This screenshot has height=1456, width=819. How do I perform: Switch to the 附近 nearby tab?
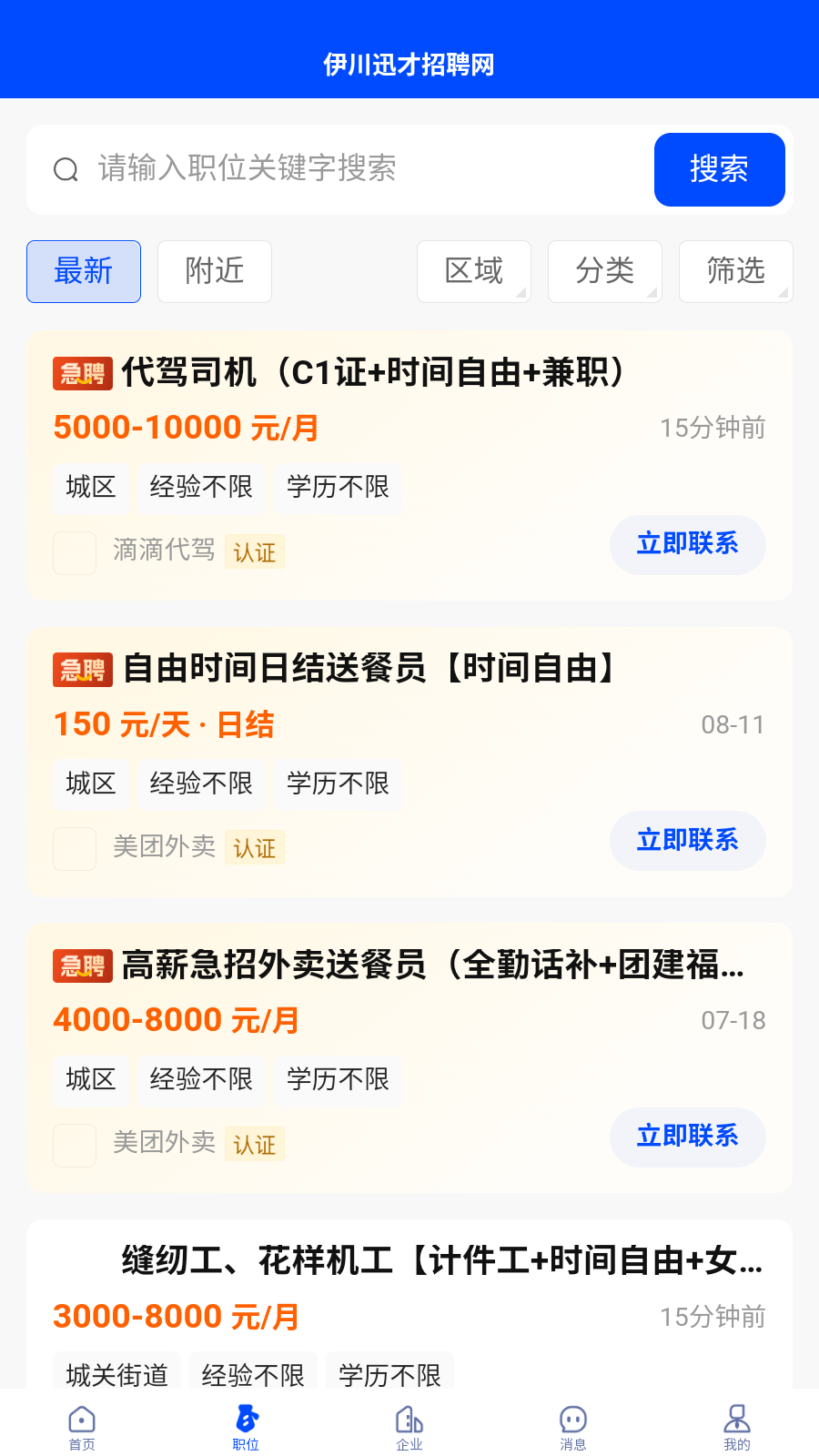click(x=214, y=271)
